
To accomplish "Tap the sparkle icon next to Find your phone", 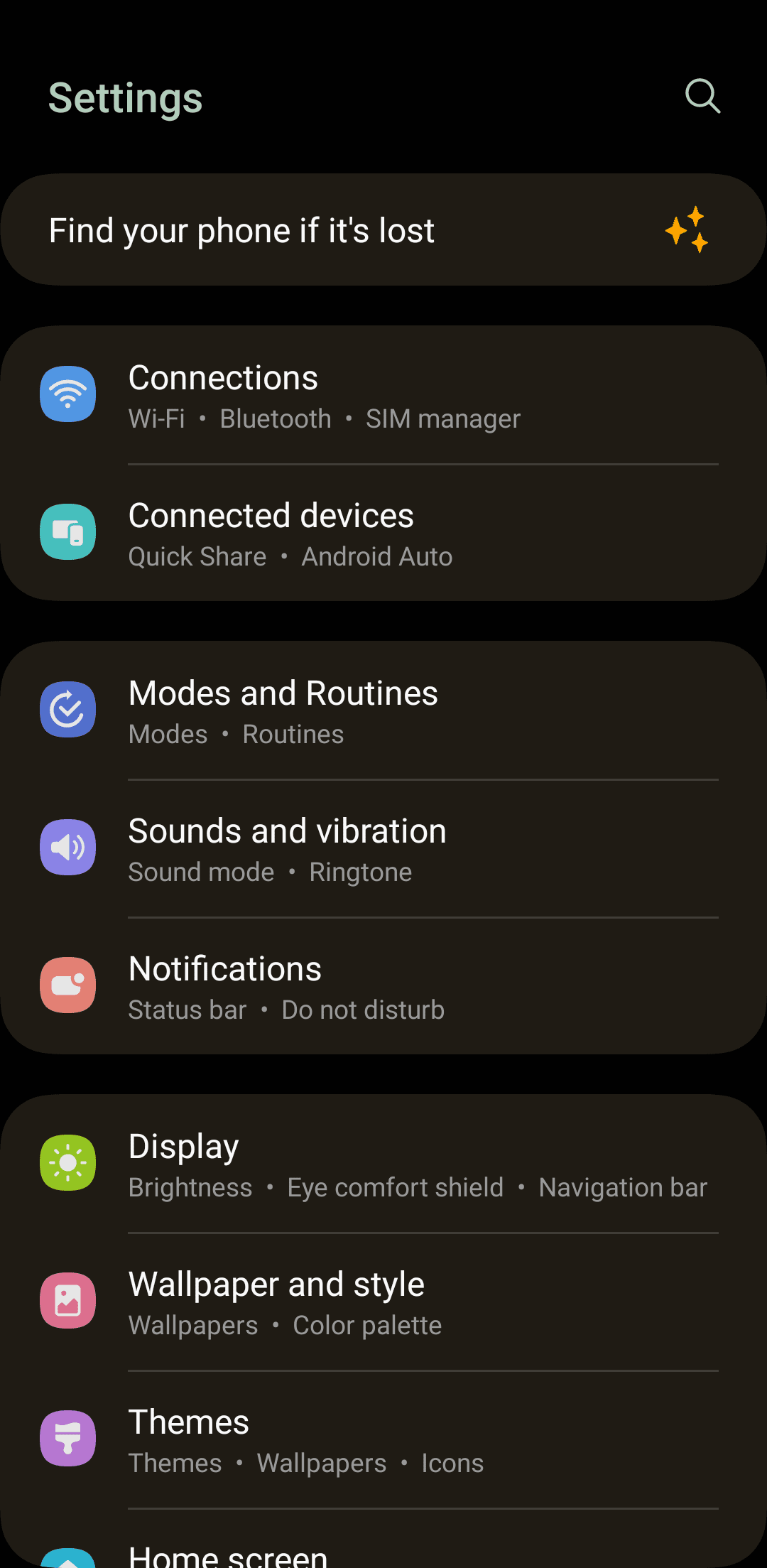I will click(686, 229).
